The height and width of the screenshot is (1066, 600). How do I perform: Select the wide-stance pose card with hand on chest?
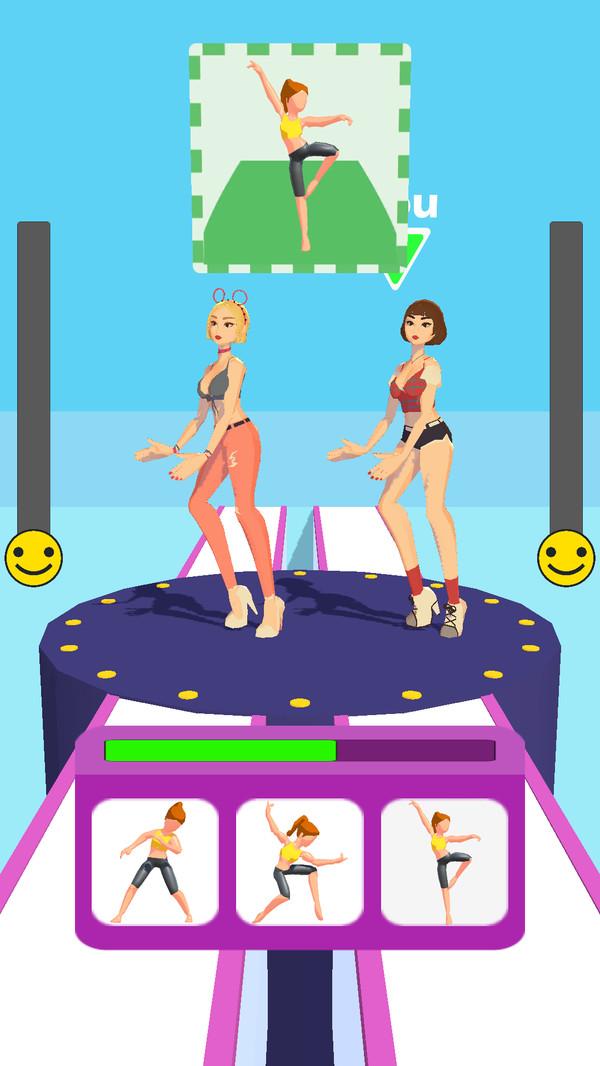(x=155, y=861)
